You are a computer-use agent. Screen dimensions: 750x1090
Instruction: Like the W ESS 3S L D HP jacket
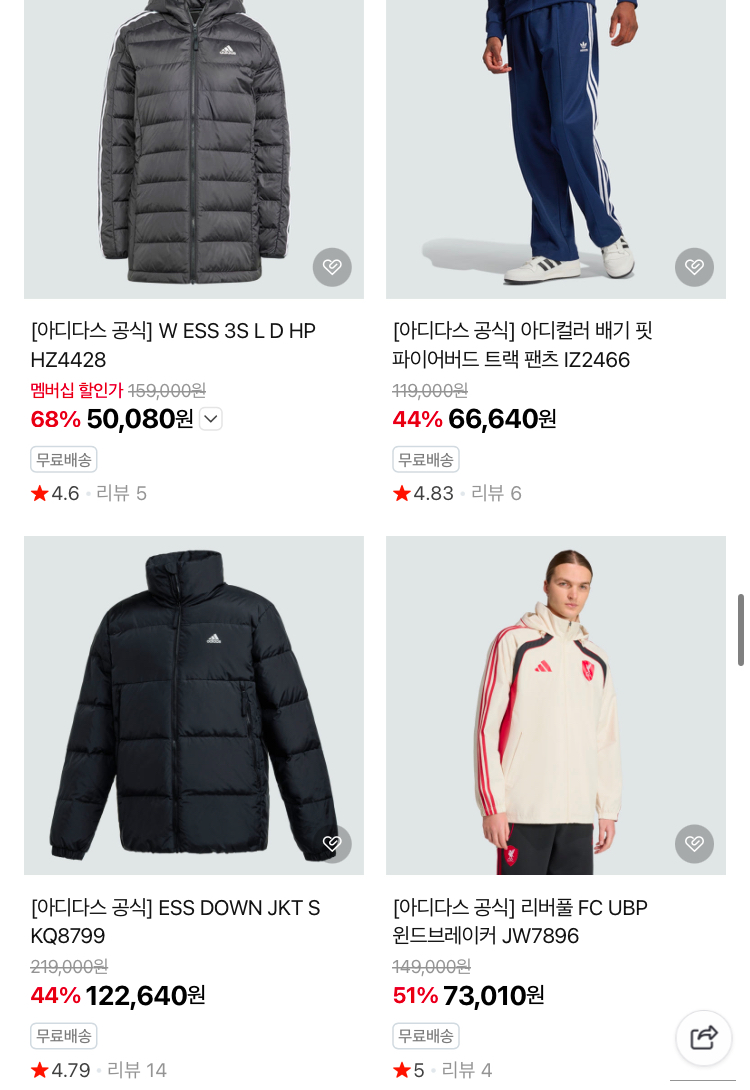coord(332,267)
